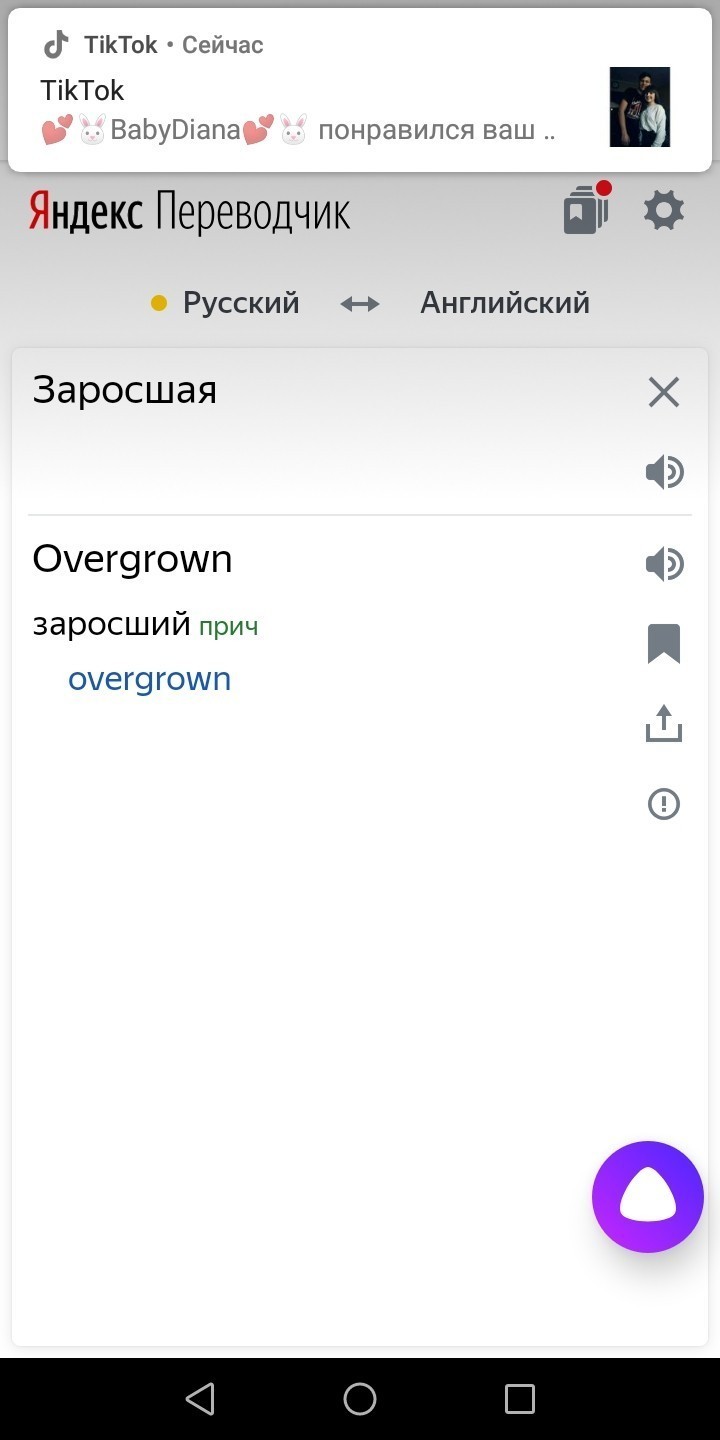Report a translation error
Image resolution: width=720 pixels, height=1440 pixels.
click(x=664, y=804)
